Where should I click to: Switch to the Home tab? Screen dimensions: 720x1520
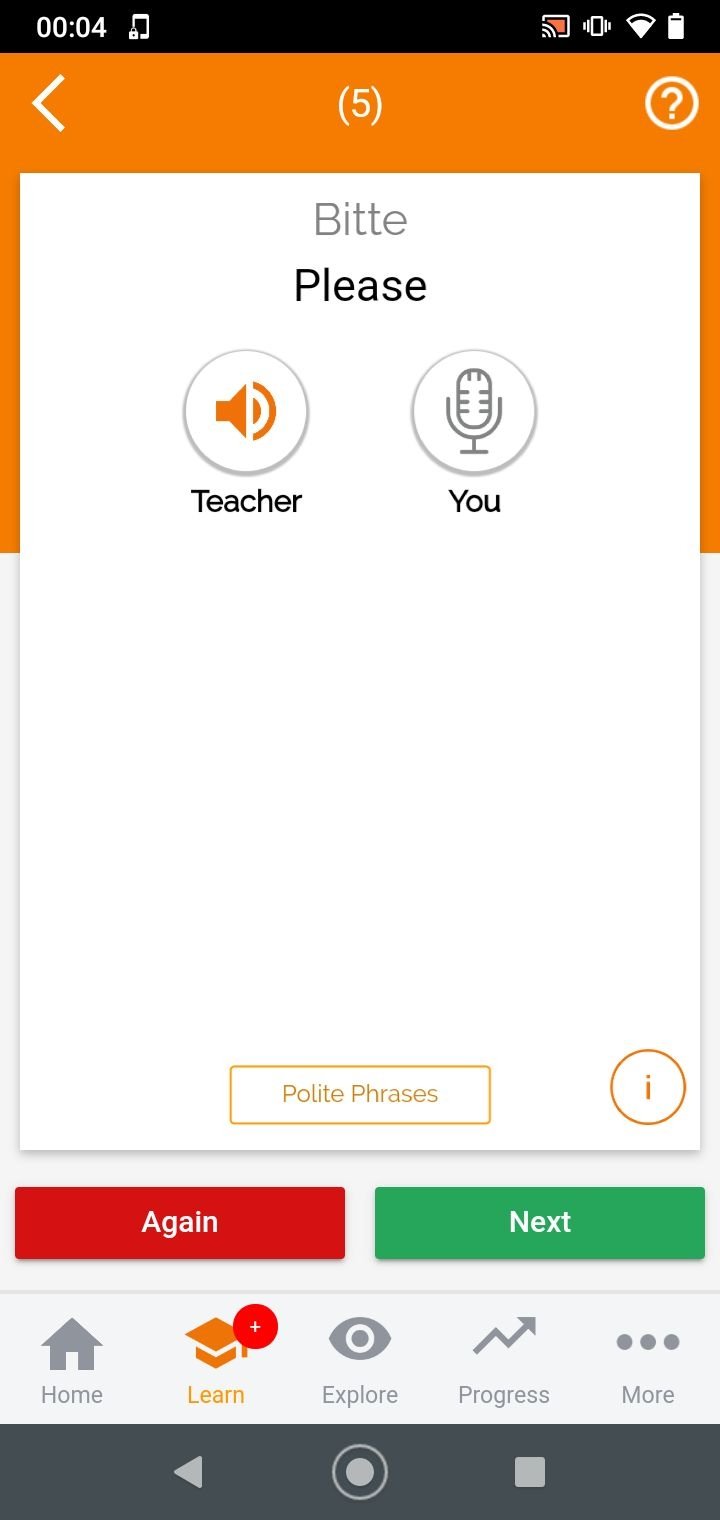72,1360
